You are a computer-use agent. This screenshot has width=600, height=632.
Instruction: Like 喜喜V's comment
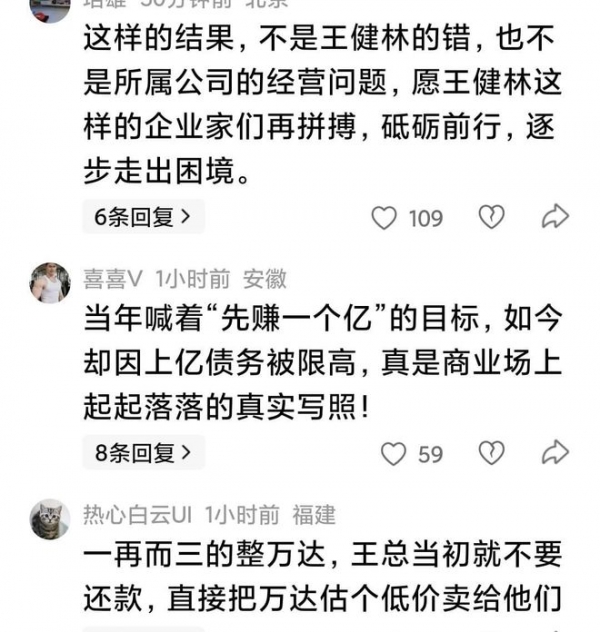394,454
